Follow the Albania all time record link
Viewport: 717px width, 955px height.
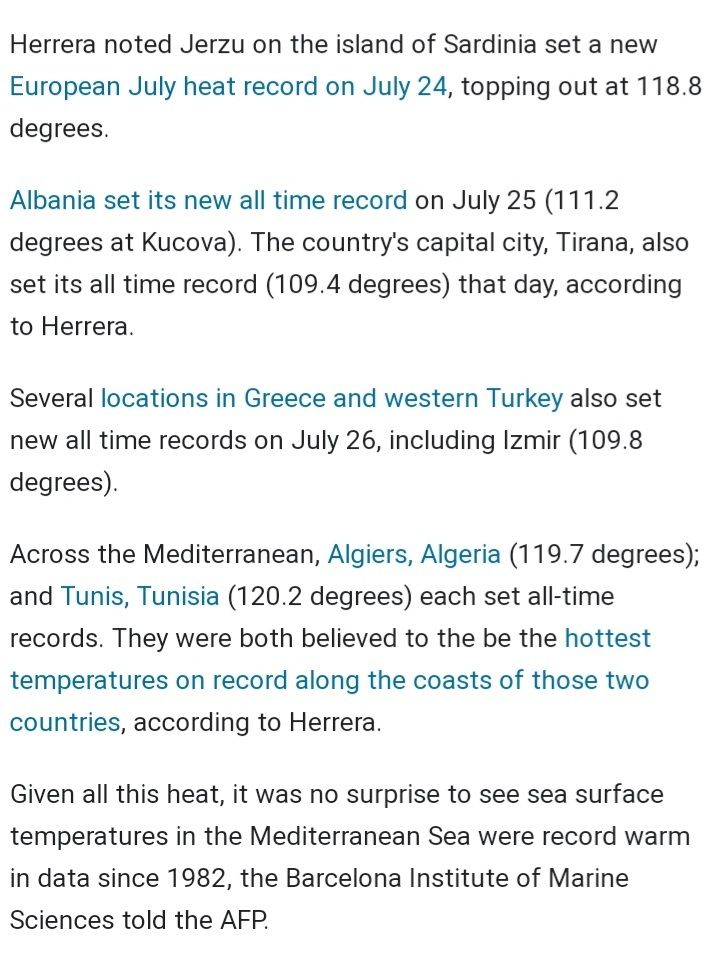208,200
